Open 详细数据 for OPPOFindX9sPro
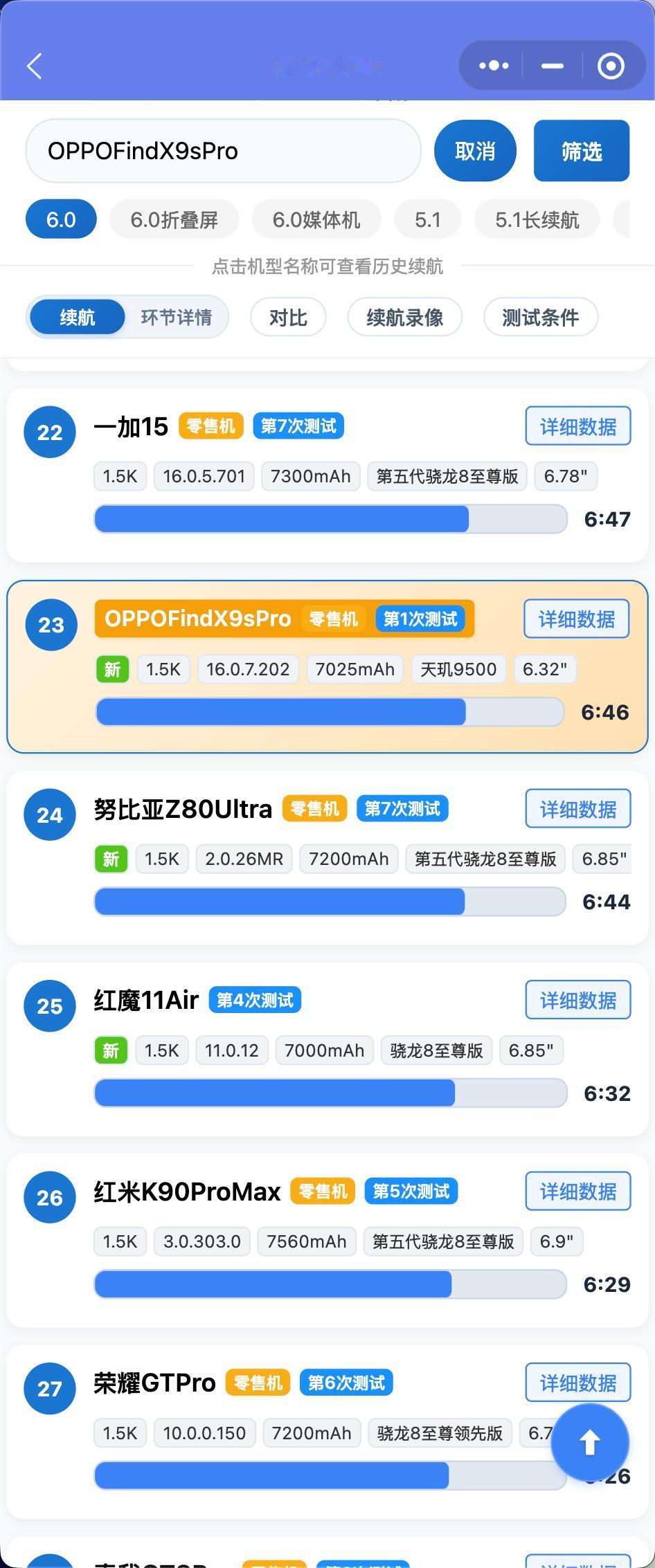Screen dimensions: 655x1568 pyautogui.click(x=575, y=618)
